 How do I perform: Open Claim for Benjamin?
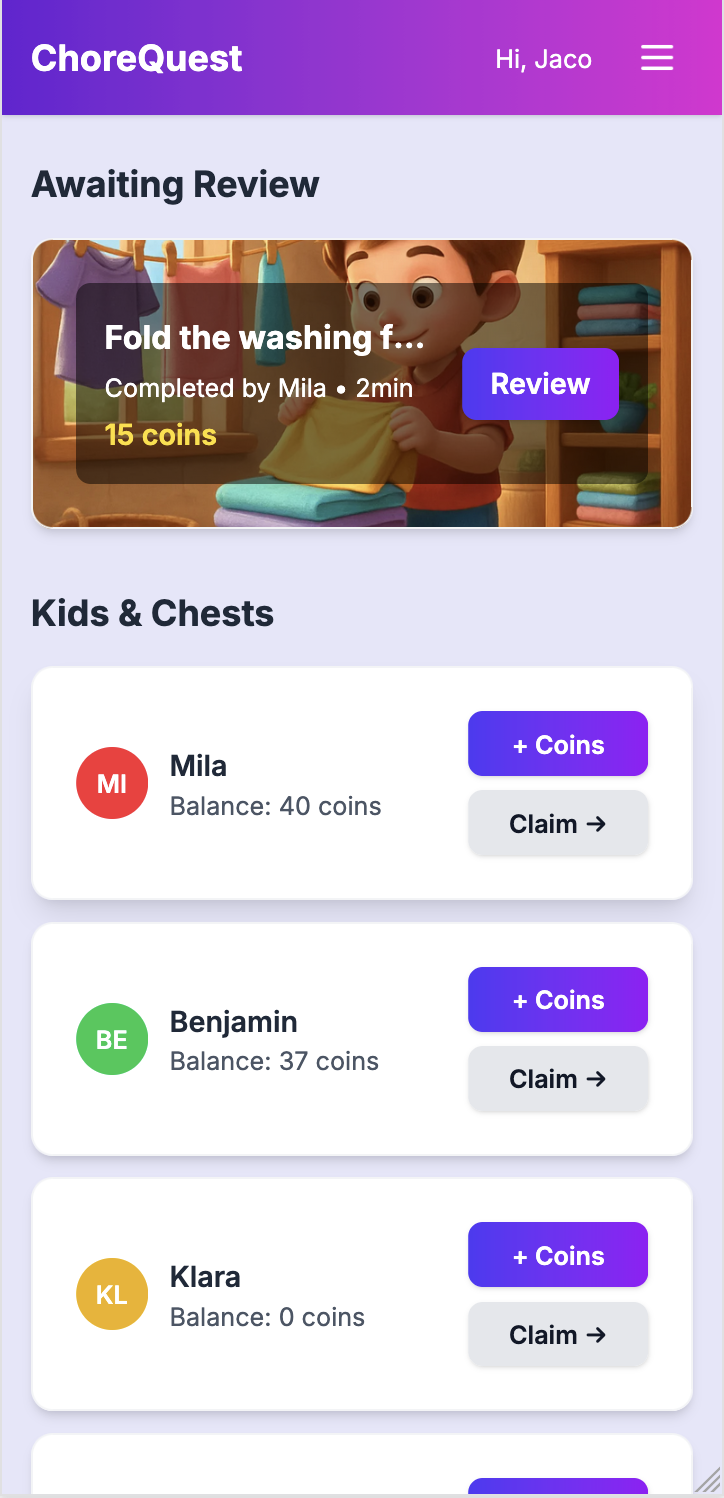tap(558, 1078)
